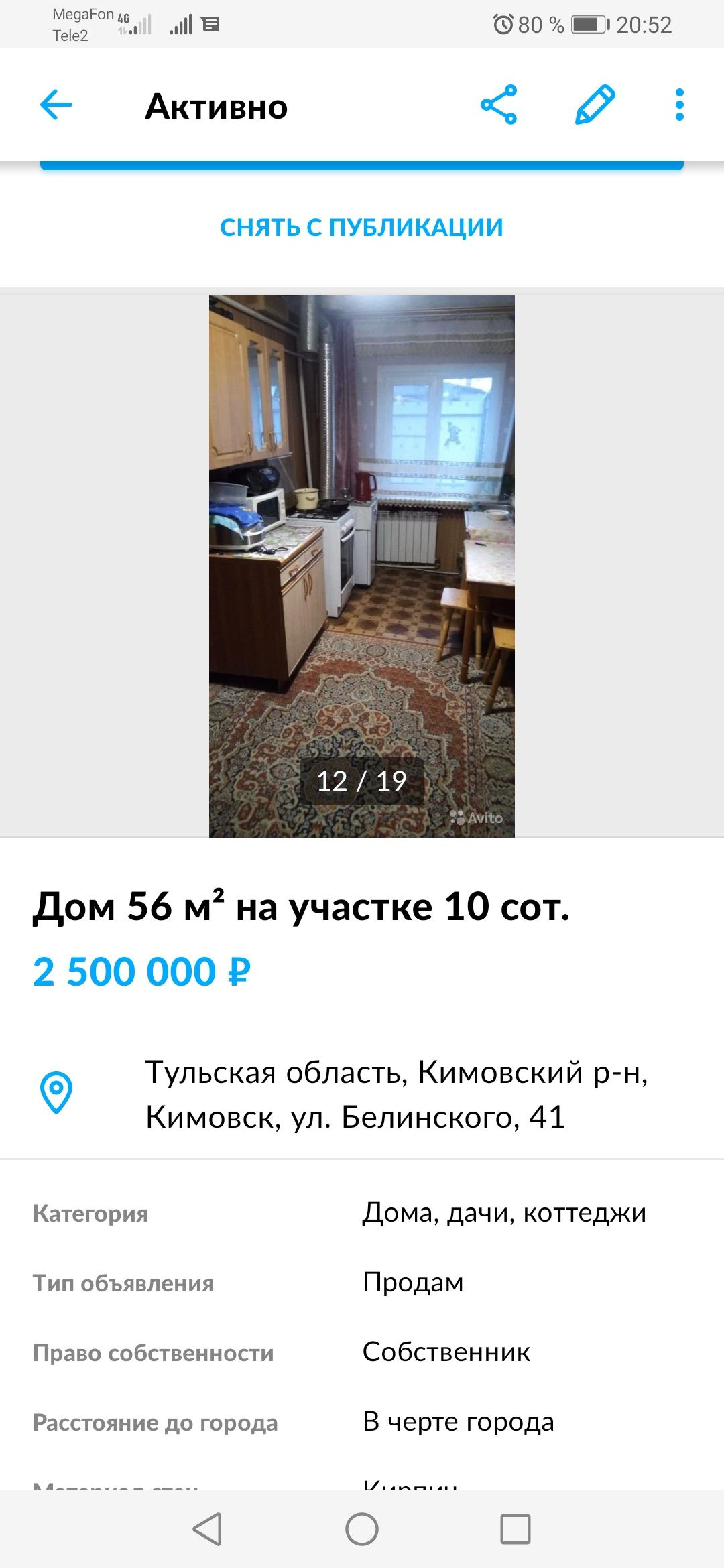Open the three-dot overflow menu
The height and width of the screenshot is (1568, 724).
(679, 105)
